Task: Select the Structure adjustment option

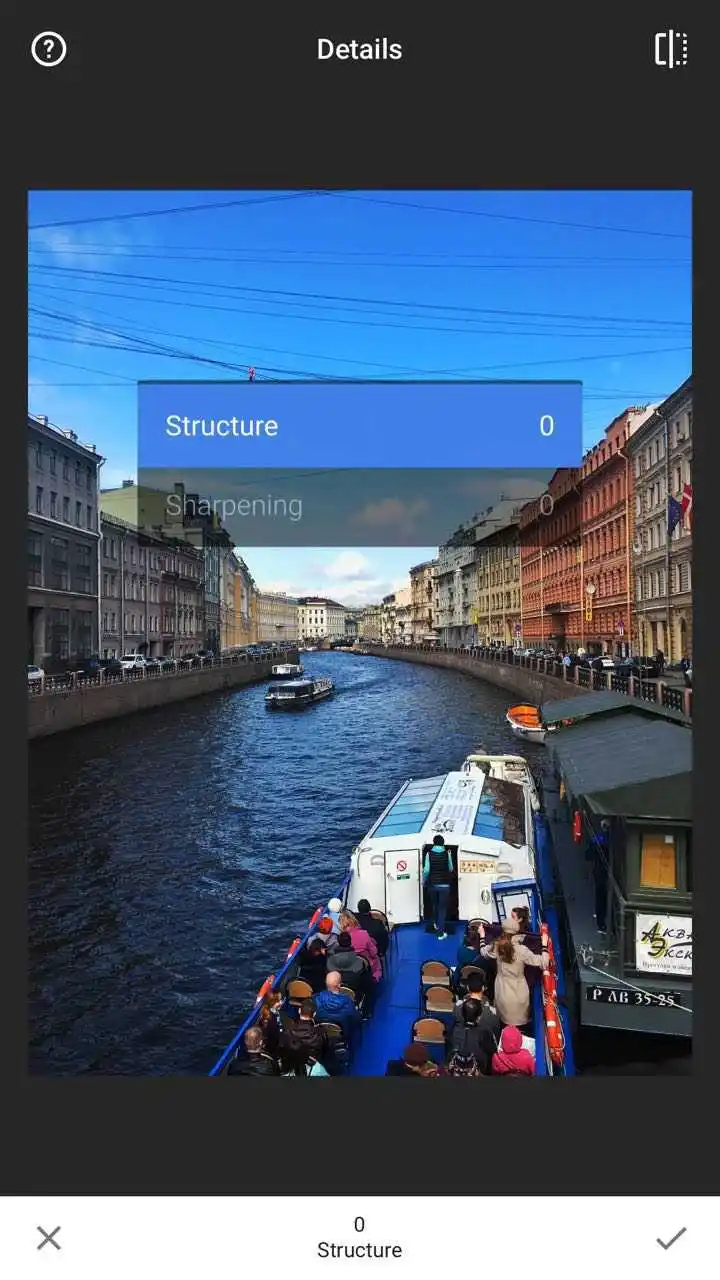Action: [359, 425]
